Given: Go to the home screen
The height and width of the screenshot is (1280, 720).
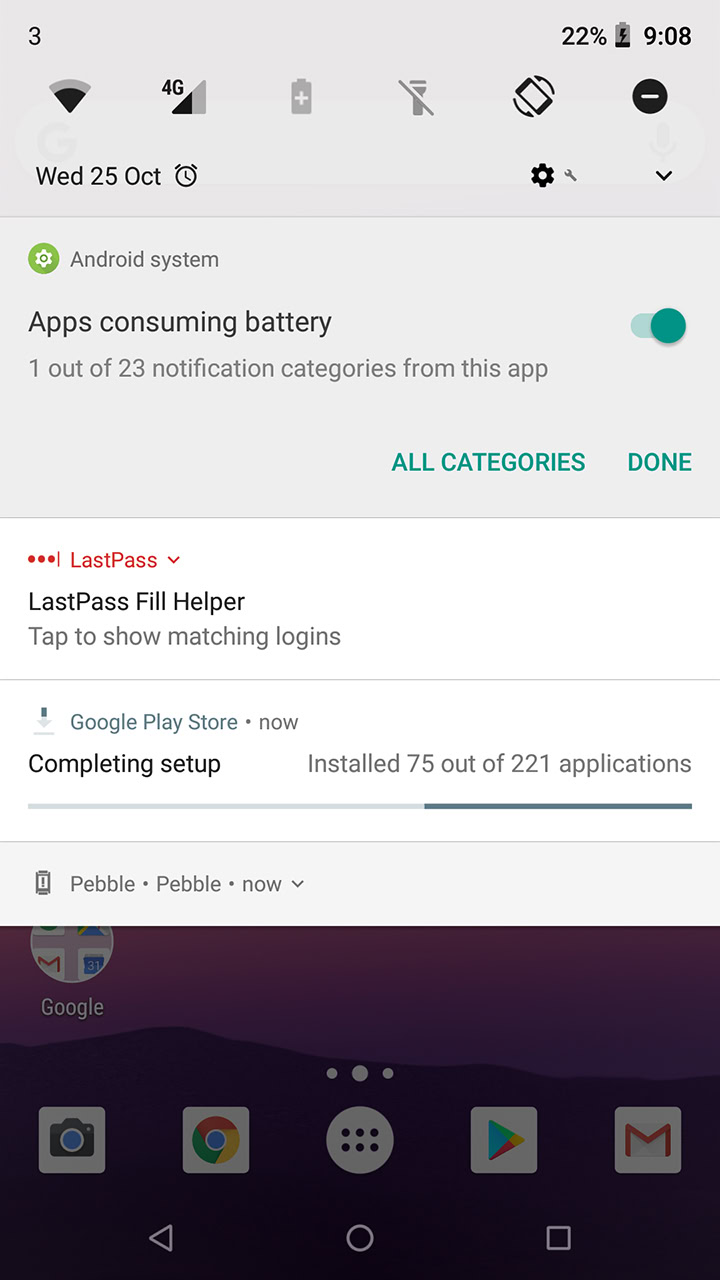Looking at the screenshot, I should click(x=360, y=1238).
